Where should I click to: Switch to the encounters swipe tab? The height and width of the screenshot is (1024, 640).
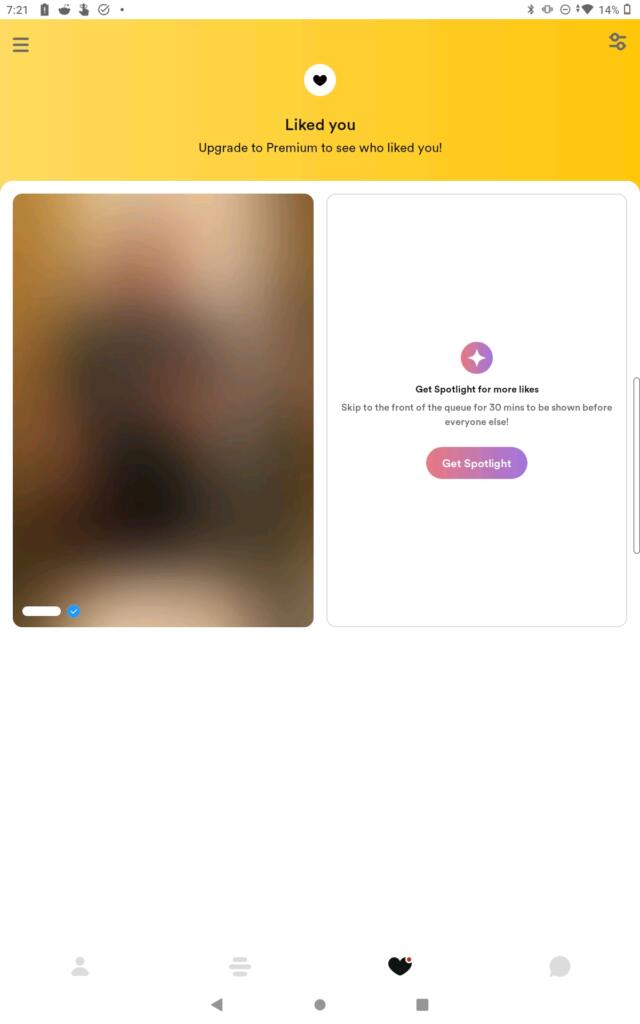[240, 966]
